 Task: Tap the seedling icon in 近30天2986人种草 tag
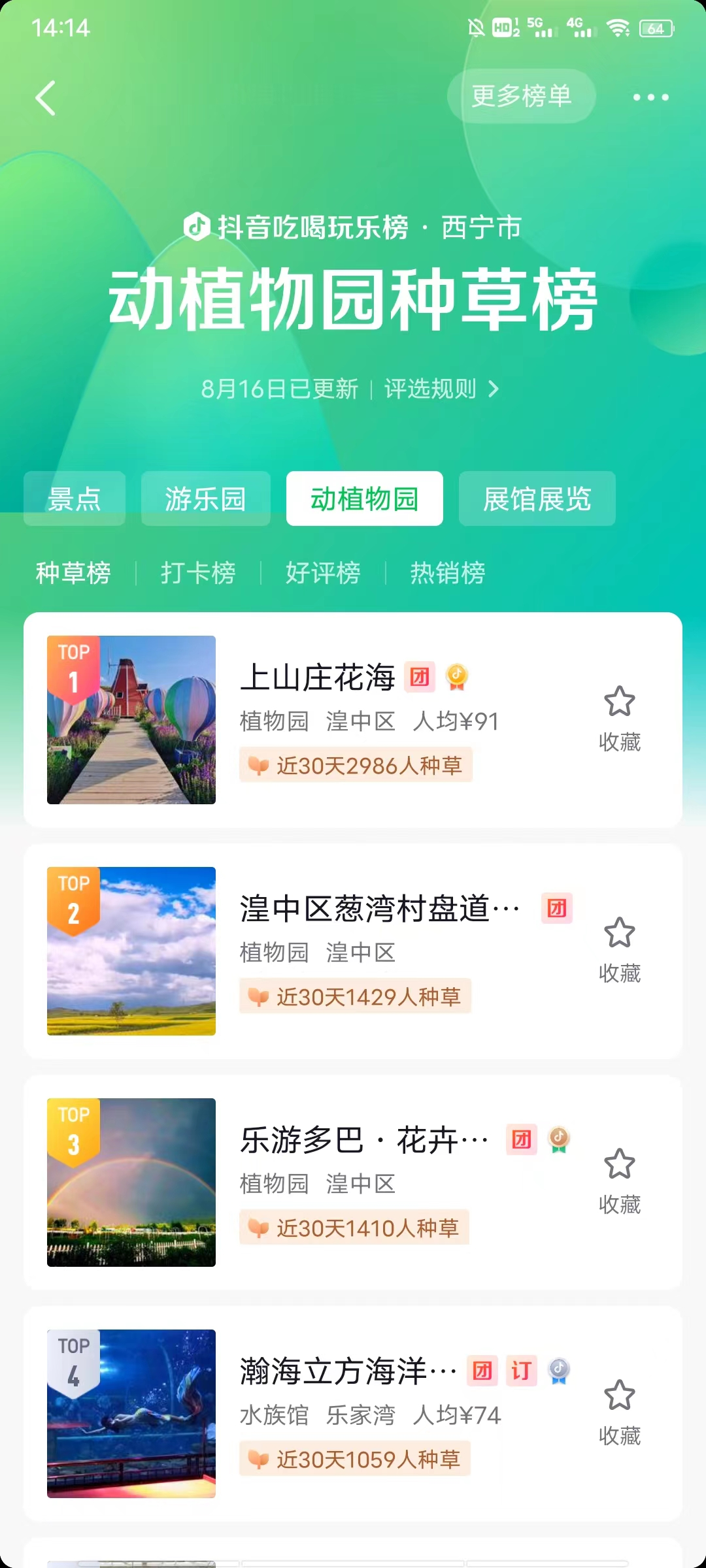click(260, 765)
